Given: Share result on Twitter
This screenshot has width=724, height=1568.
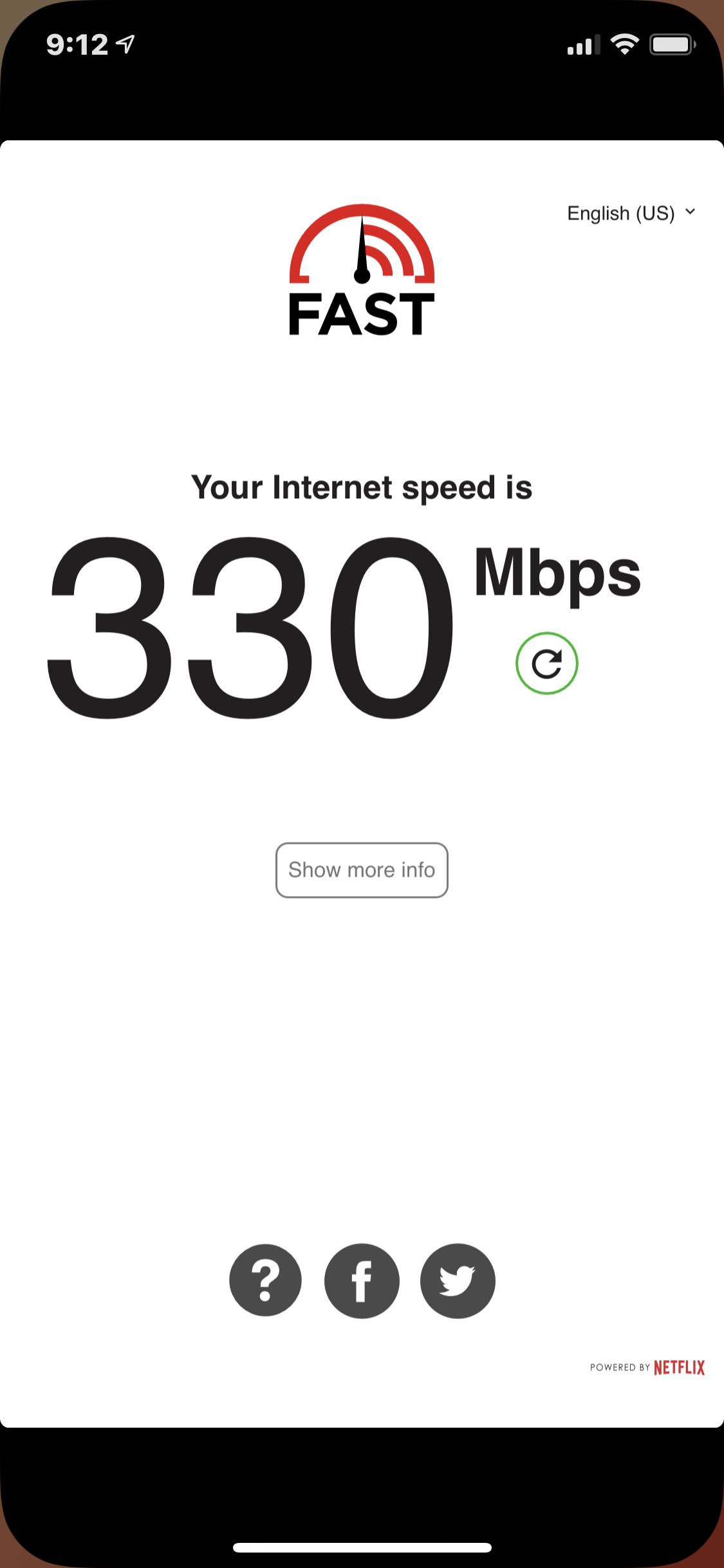Looking at the screenshot, I should [x=458, y=1280].
